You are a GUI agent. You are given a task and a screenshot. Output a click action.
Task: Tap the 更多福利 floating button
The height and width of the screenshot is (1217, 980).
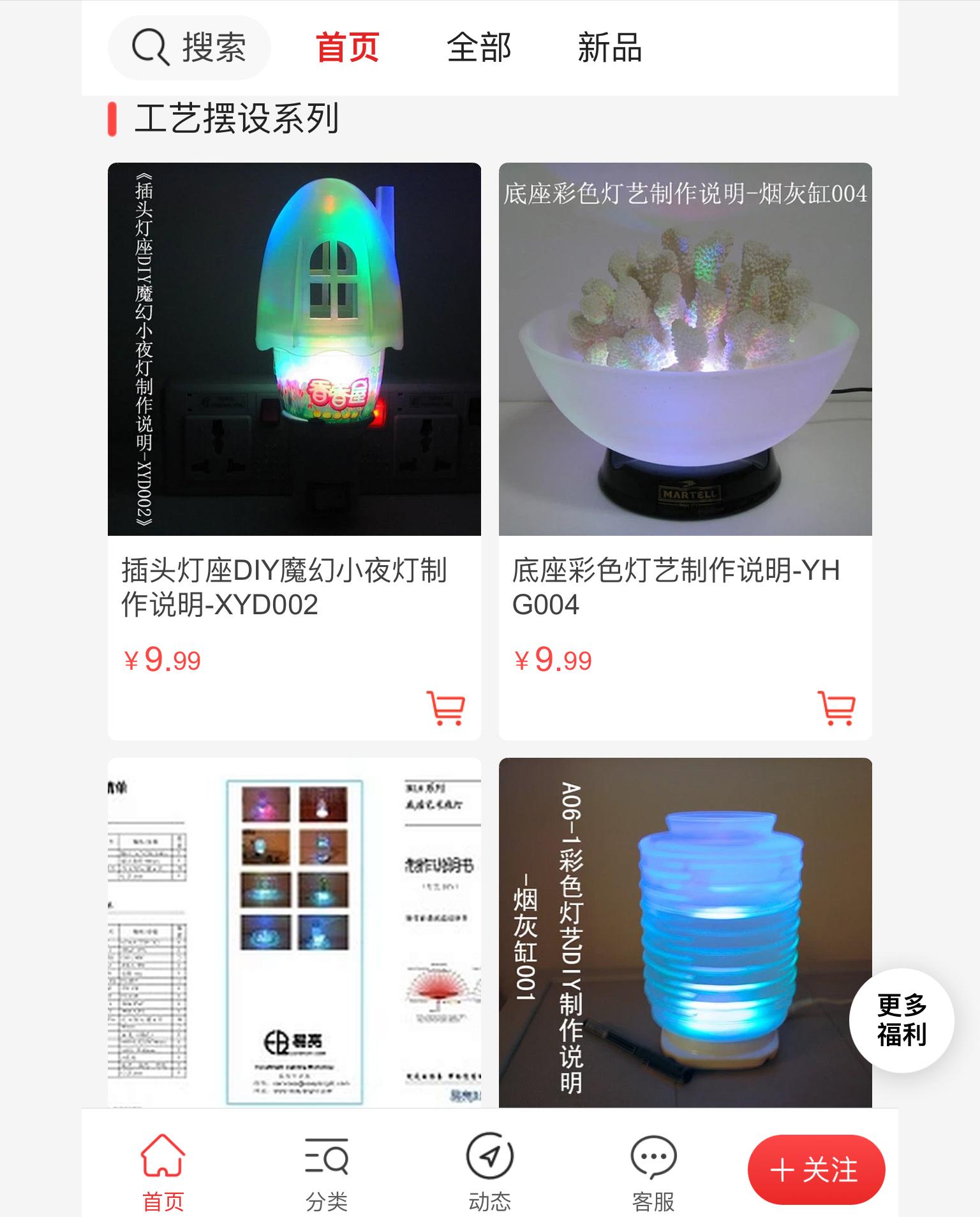coord(901,1021)
